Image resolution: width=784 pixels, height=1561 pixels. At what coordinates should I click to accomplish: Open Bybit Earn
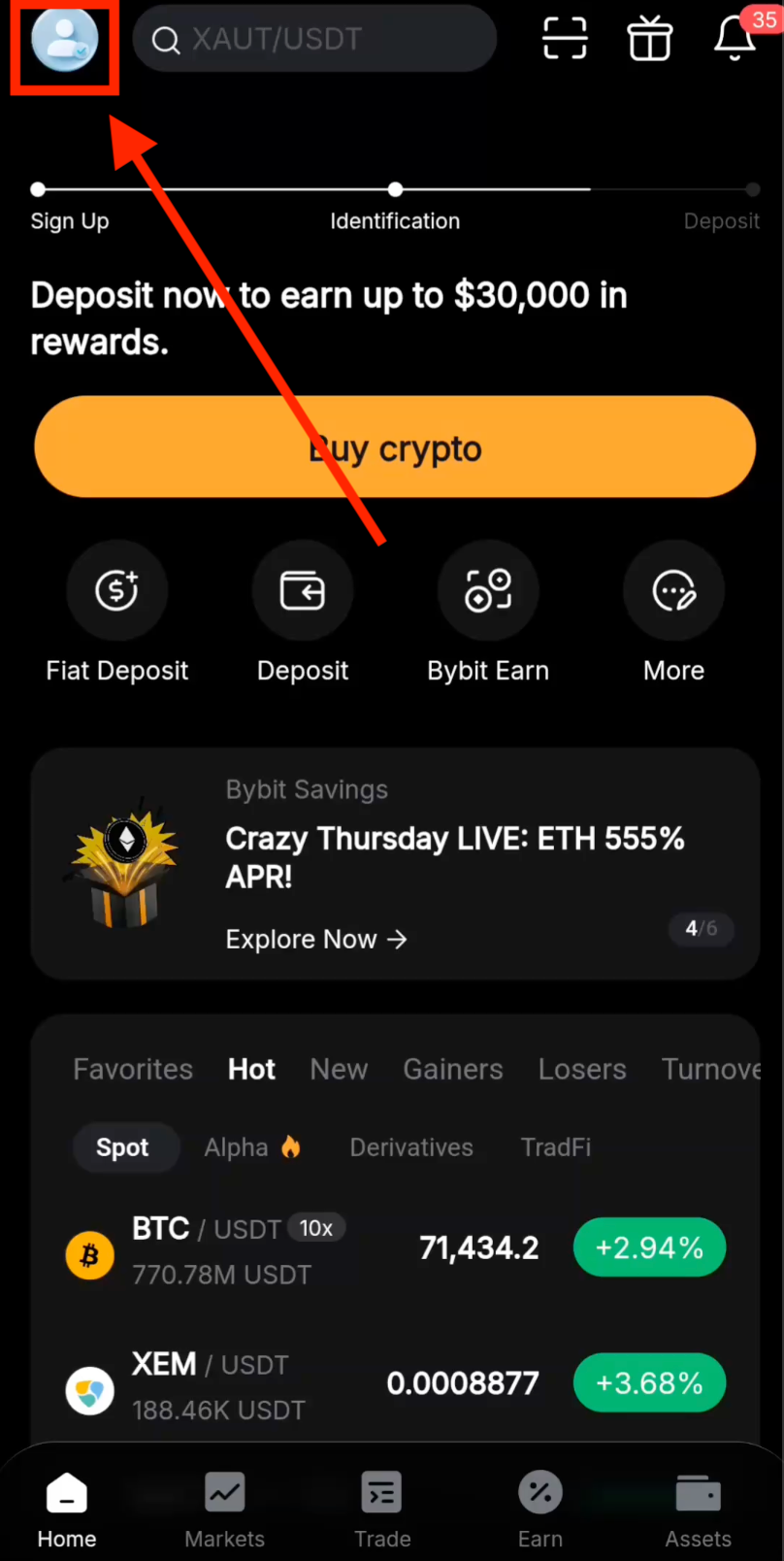(x=487, y=590)
